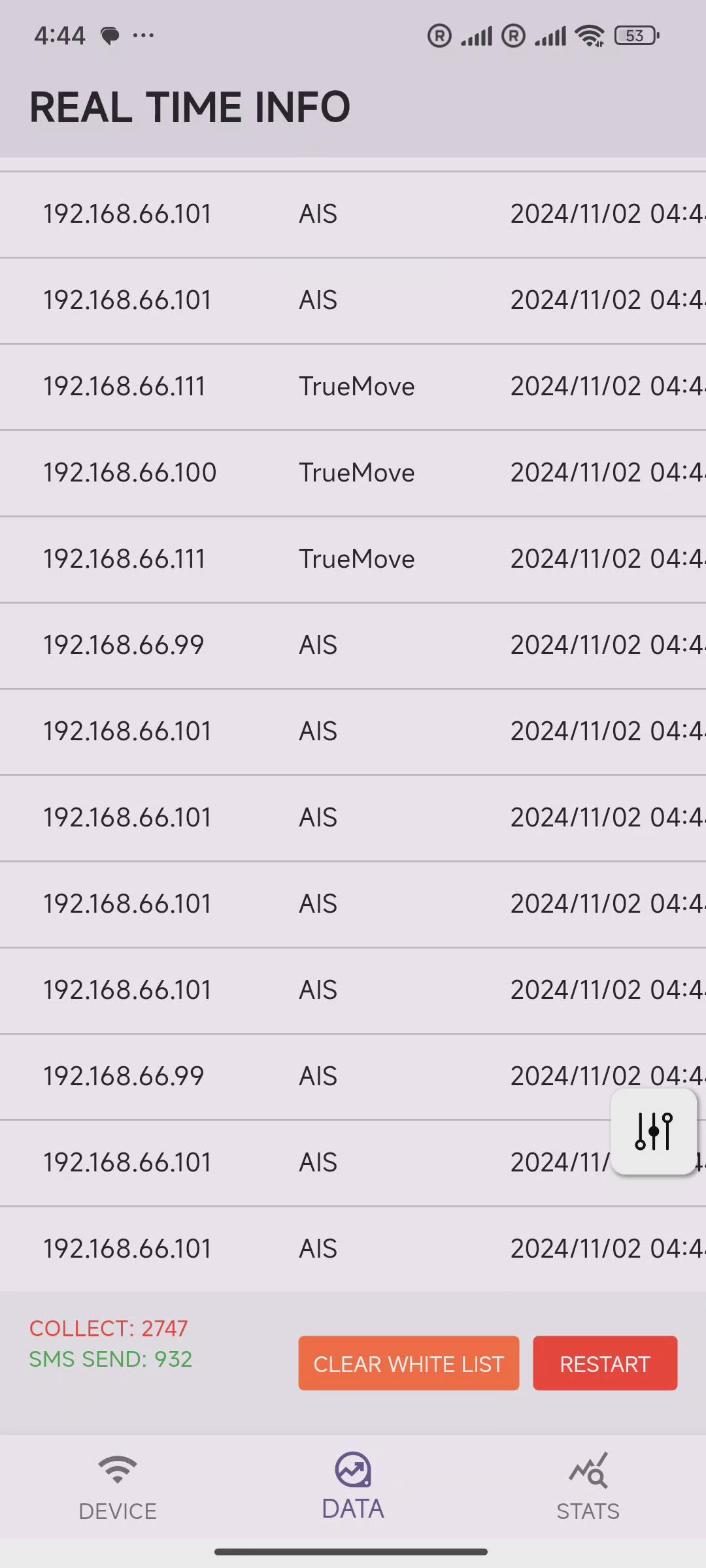Select the DATA tab
This screenshot has width=706, height=1568.
point(353,1487)
